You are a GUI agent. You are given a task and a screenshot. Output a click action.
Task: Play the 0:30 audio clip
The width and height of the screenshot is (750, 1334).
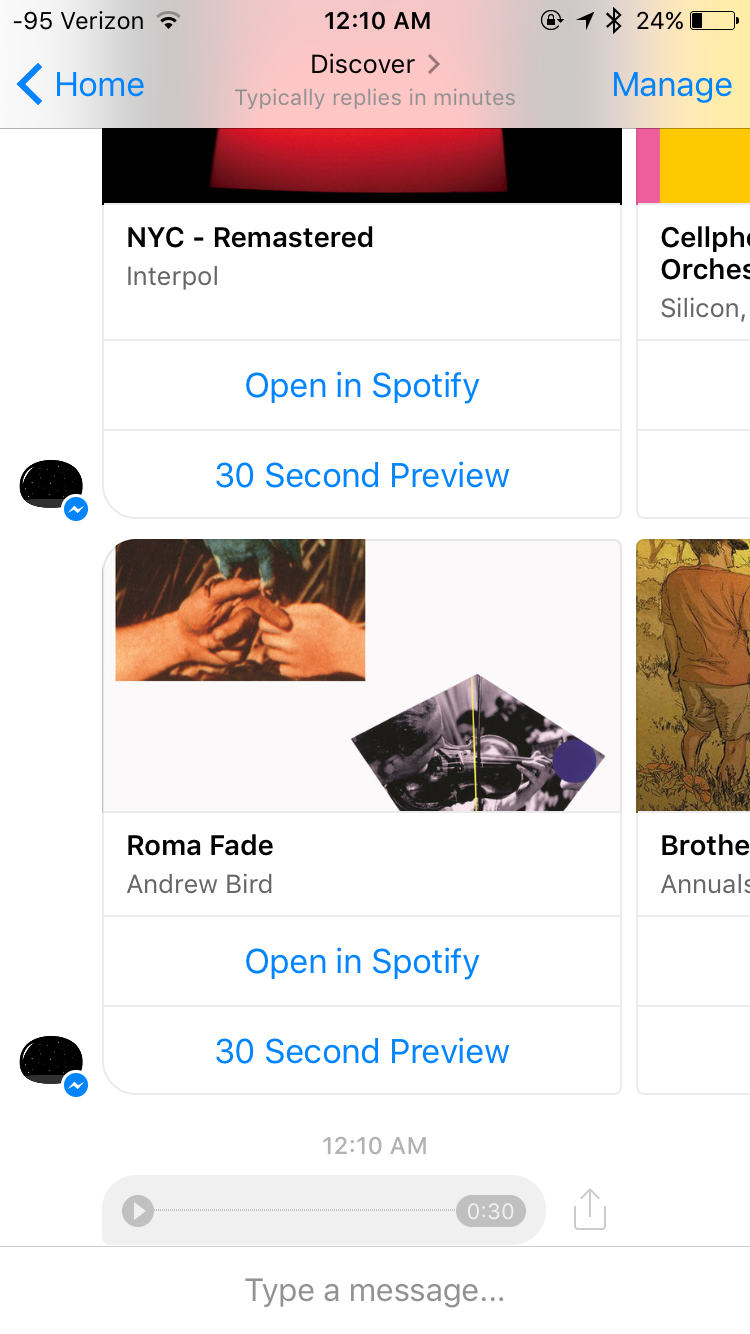coord(138,1211)
